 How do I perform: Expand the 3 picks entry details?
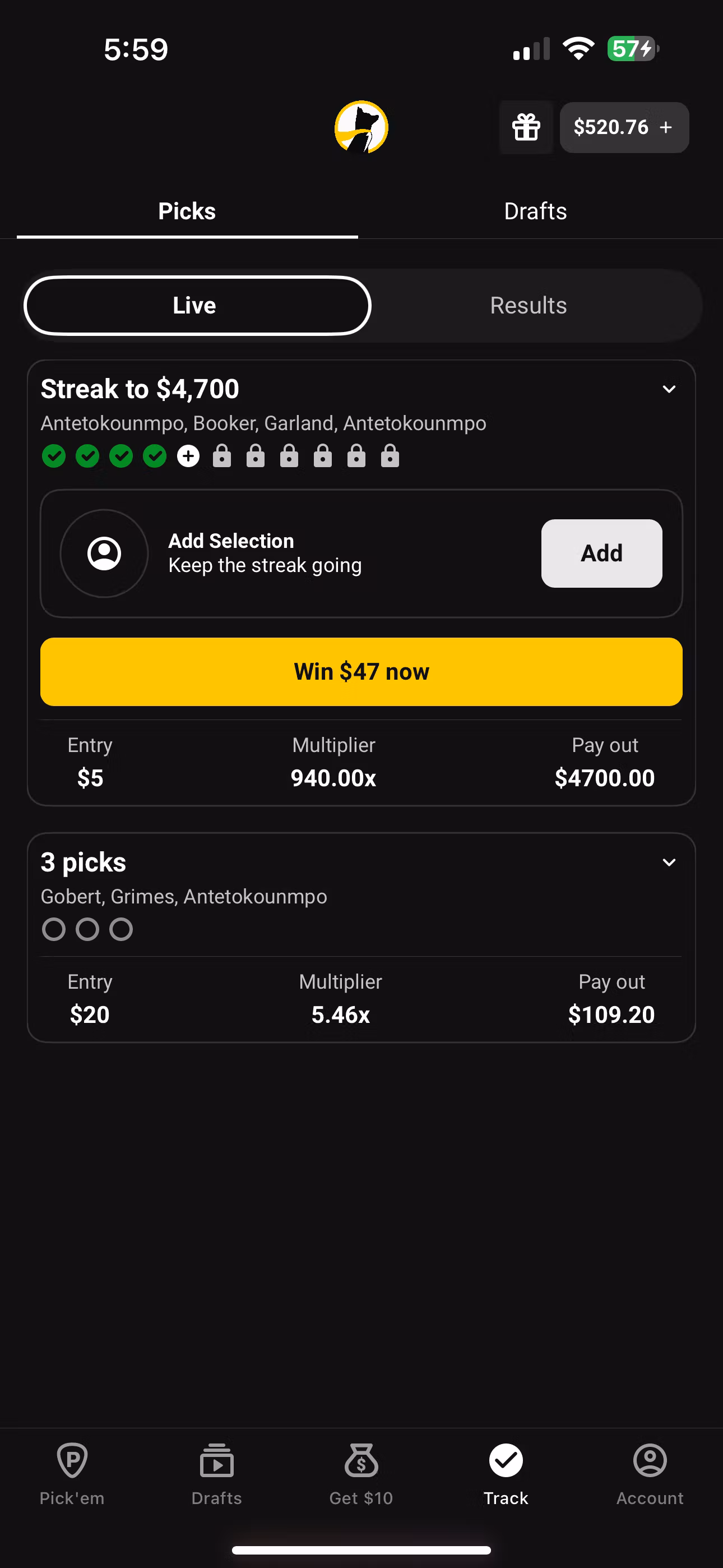[x=669, y=862]
